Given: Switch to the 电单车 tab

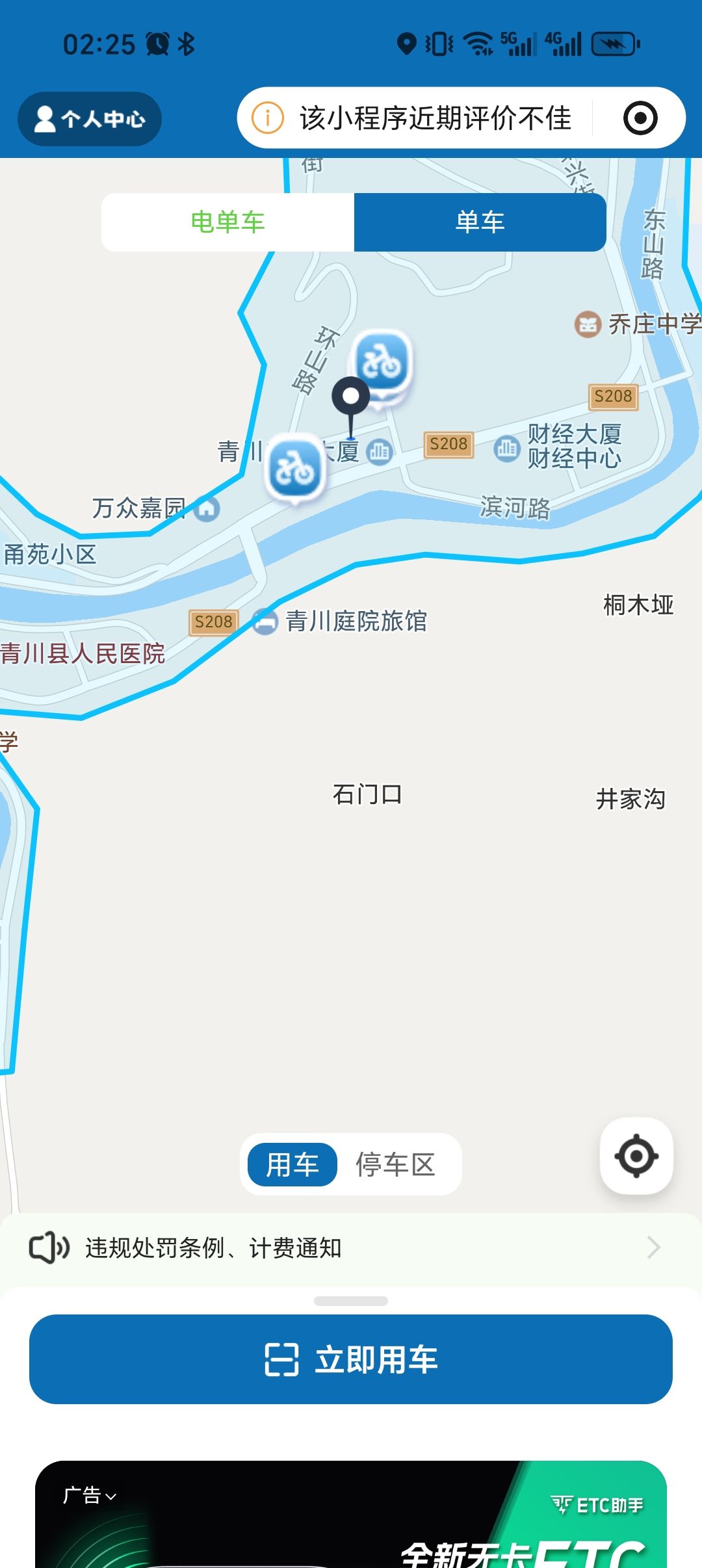Looking at the screenshot, I should [226, 221].
